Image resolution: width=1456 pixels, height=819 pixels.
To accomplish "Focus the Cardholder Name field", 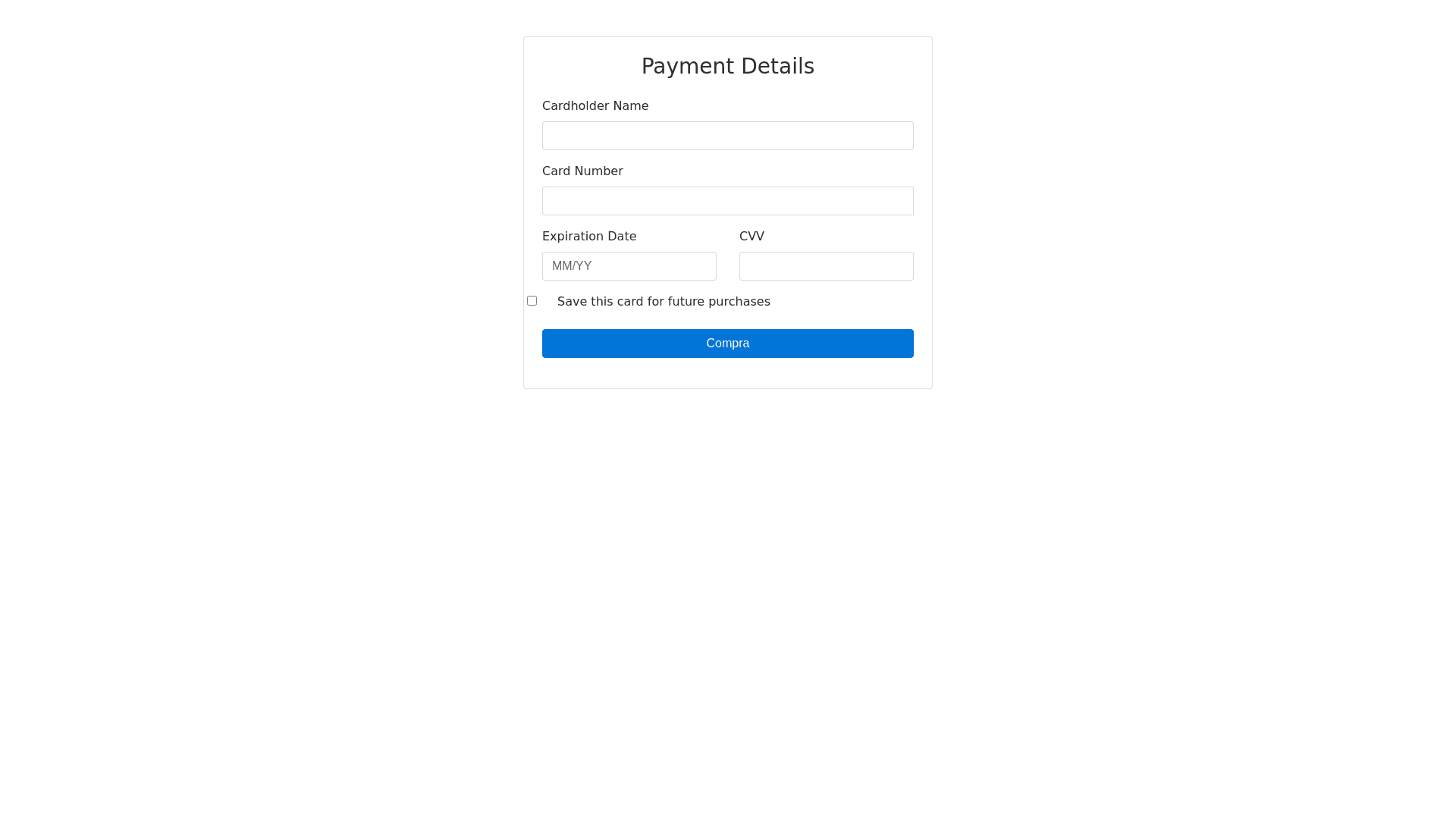I will (727, 136).
